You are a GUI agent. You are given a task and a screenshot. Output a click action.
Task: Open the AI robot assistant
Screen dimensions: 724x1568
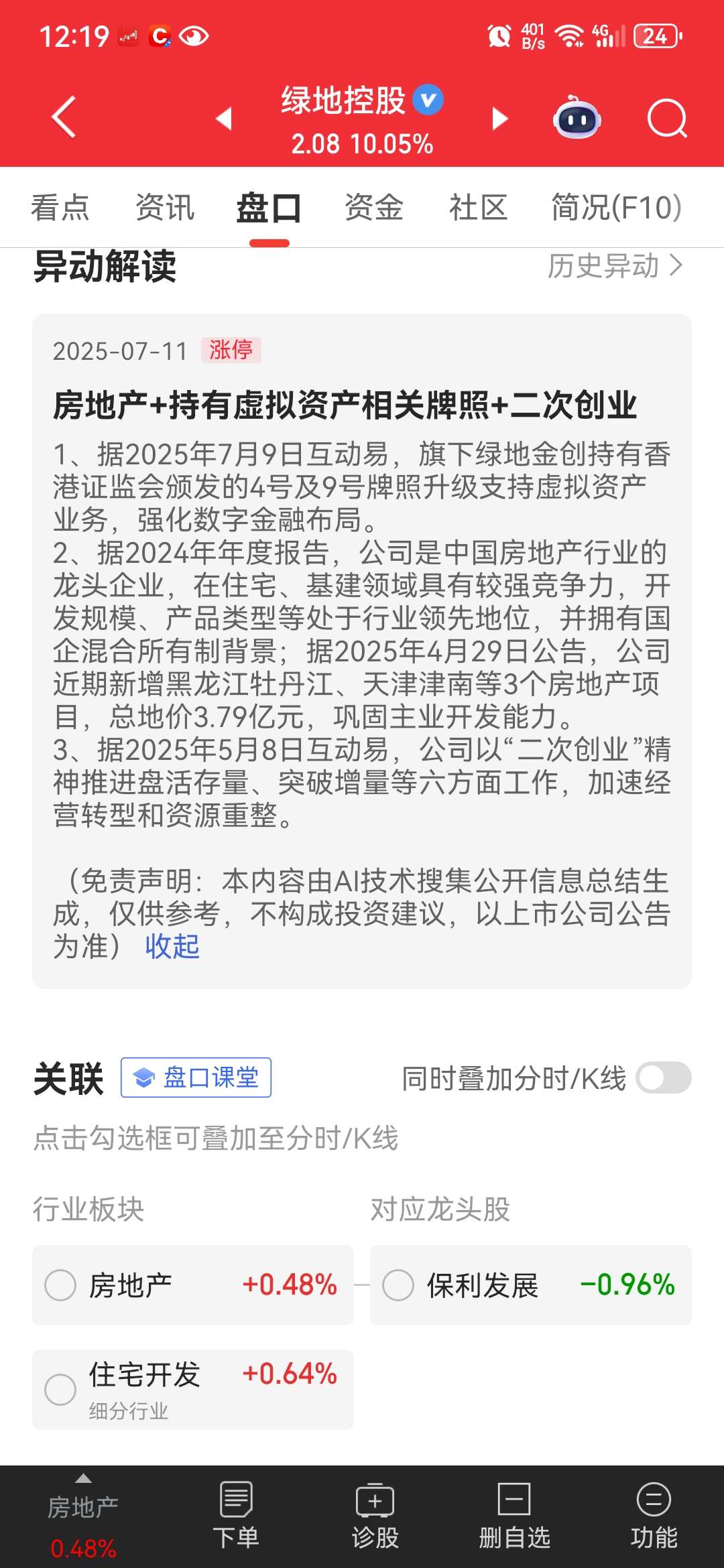pyautogui.click(x=577, y=118)
